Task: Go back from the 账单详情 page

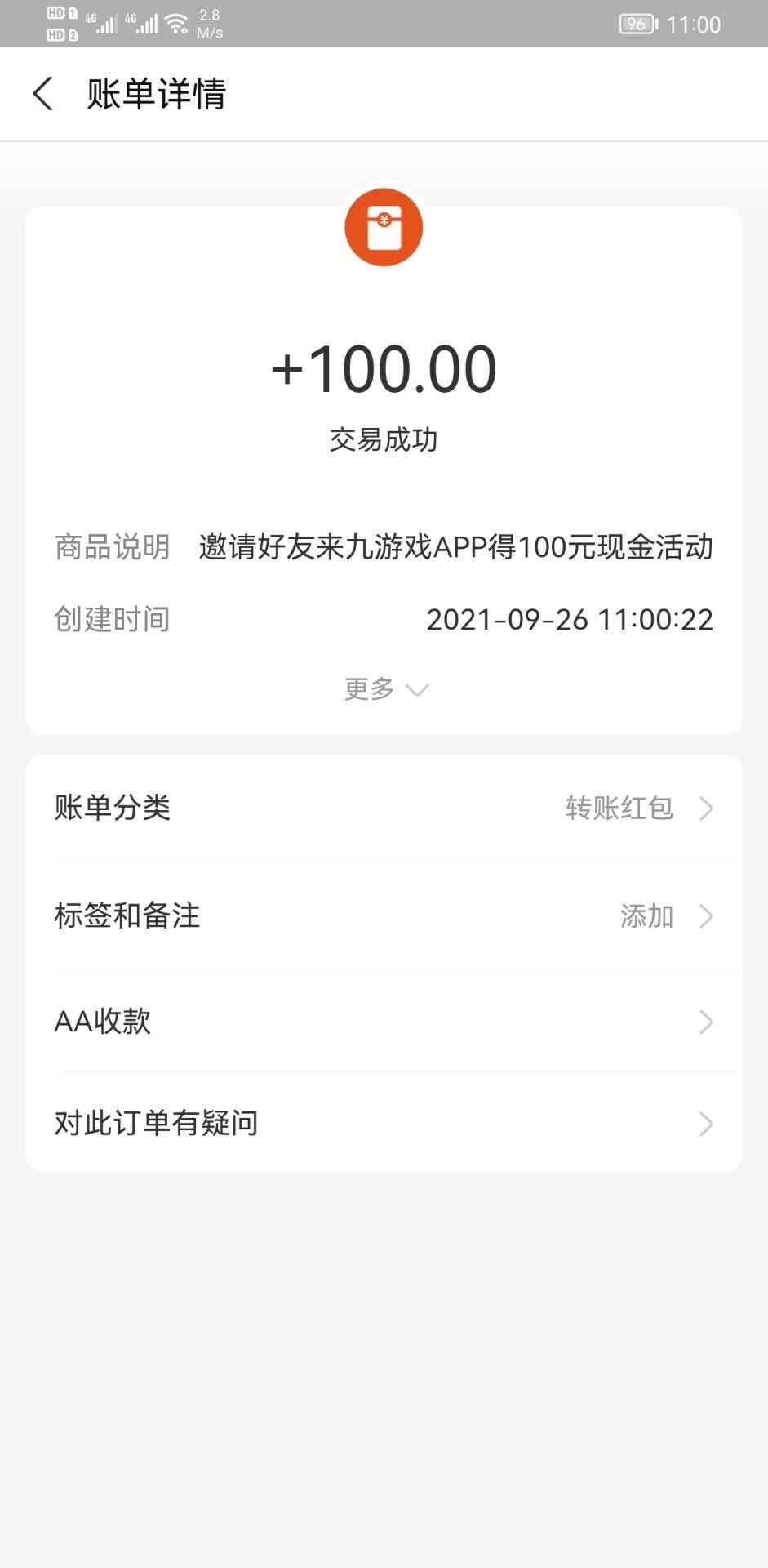Action: [x=43, y=94]
